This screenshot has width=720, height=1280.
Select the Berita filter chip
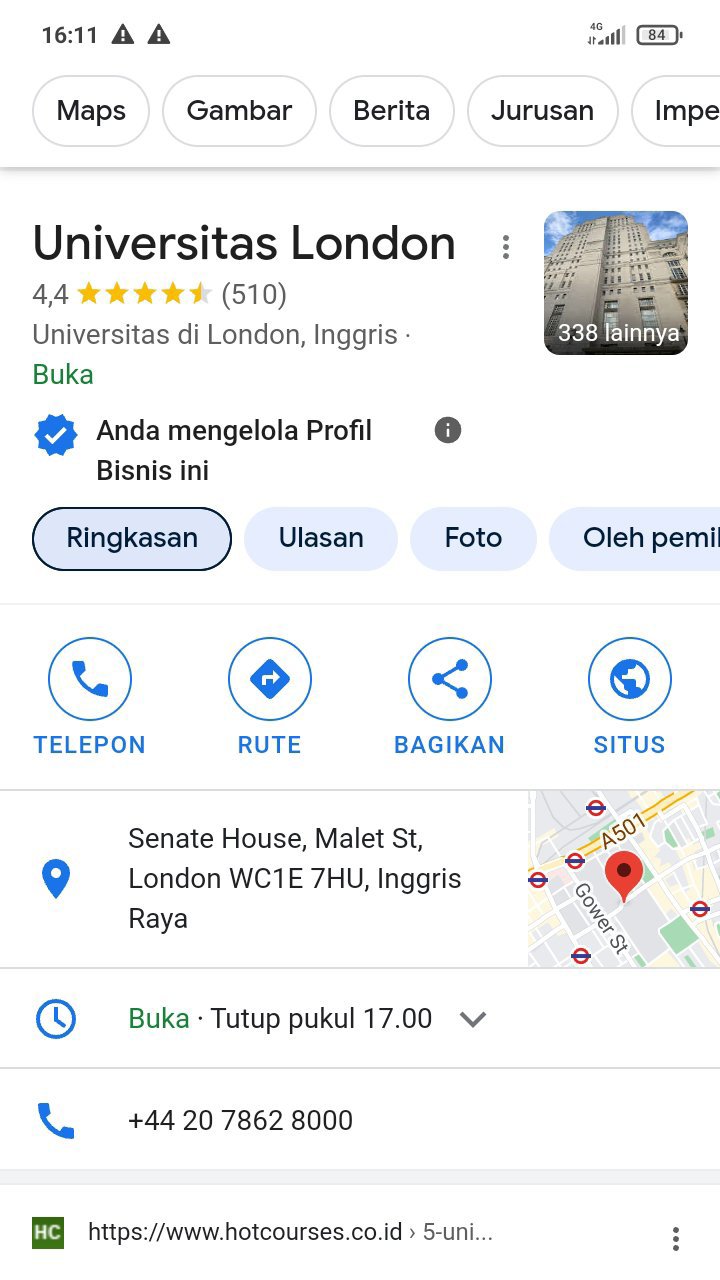click(x=391, y=111)
